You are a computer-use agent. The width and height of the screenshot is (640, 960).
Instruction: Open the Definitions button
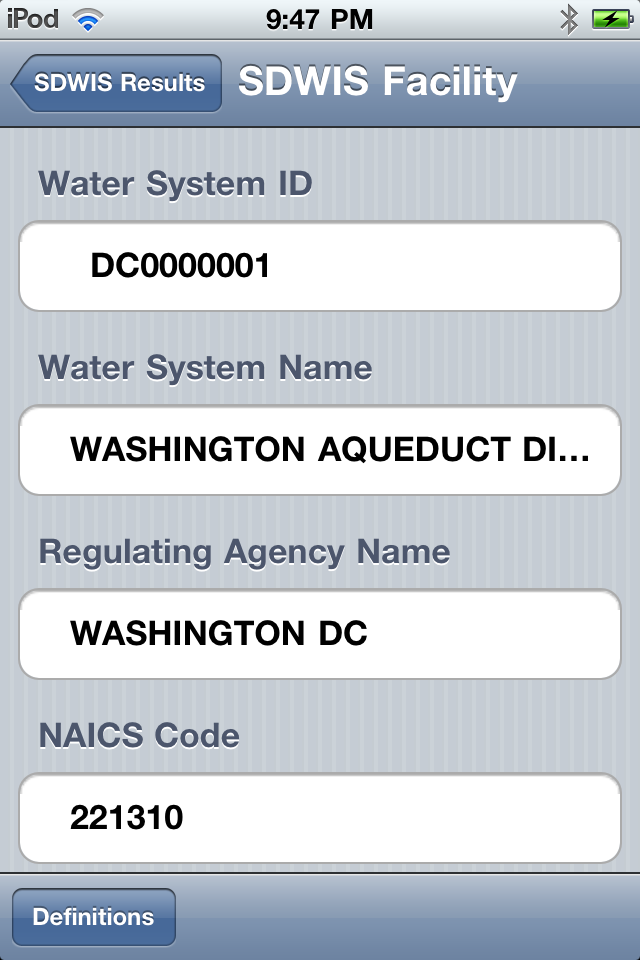coord(94,917)
